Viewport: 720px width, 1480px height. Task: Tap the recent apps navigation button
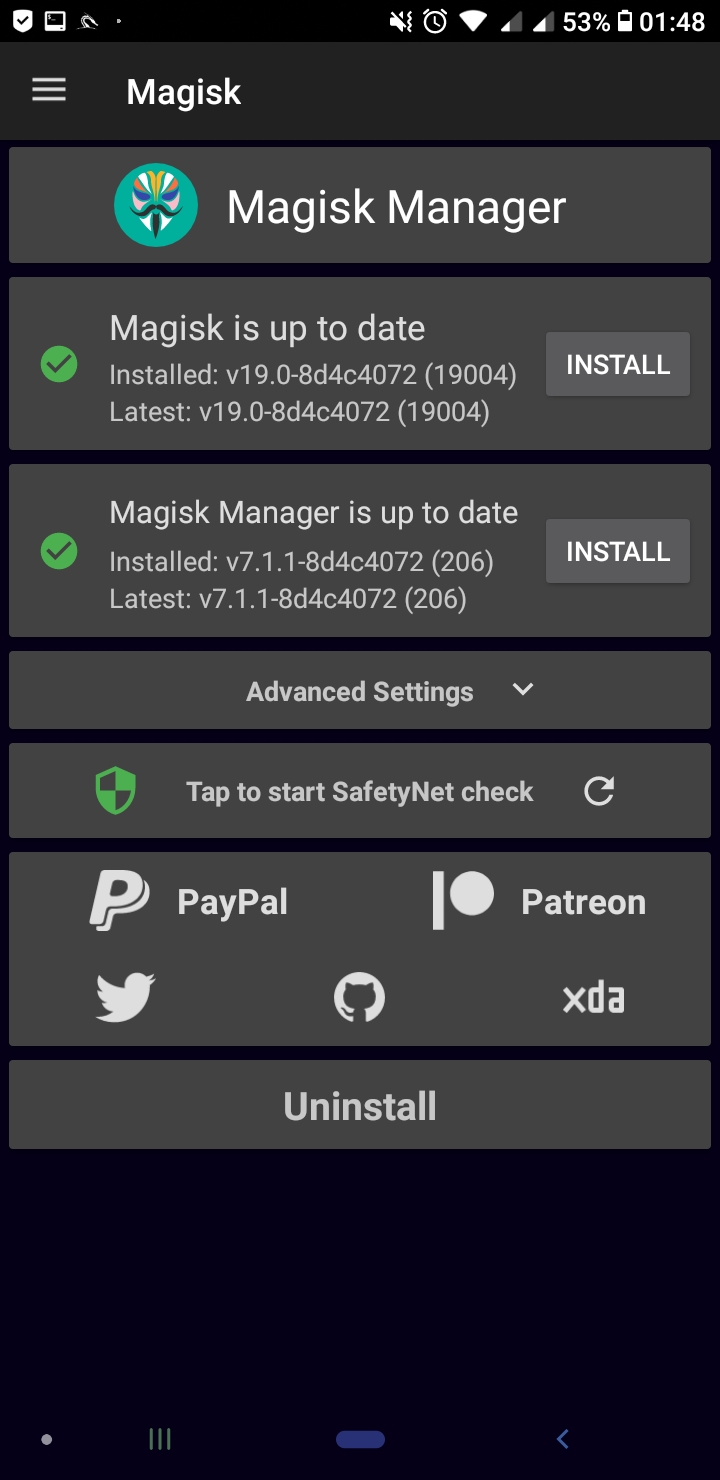tap(159, 1438)
